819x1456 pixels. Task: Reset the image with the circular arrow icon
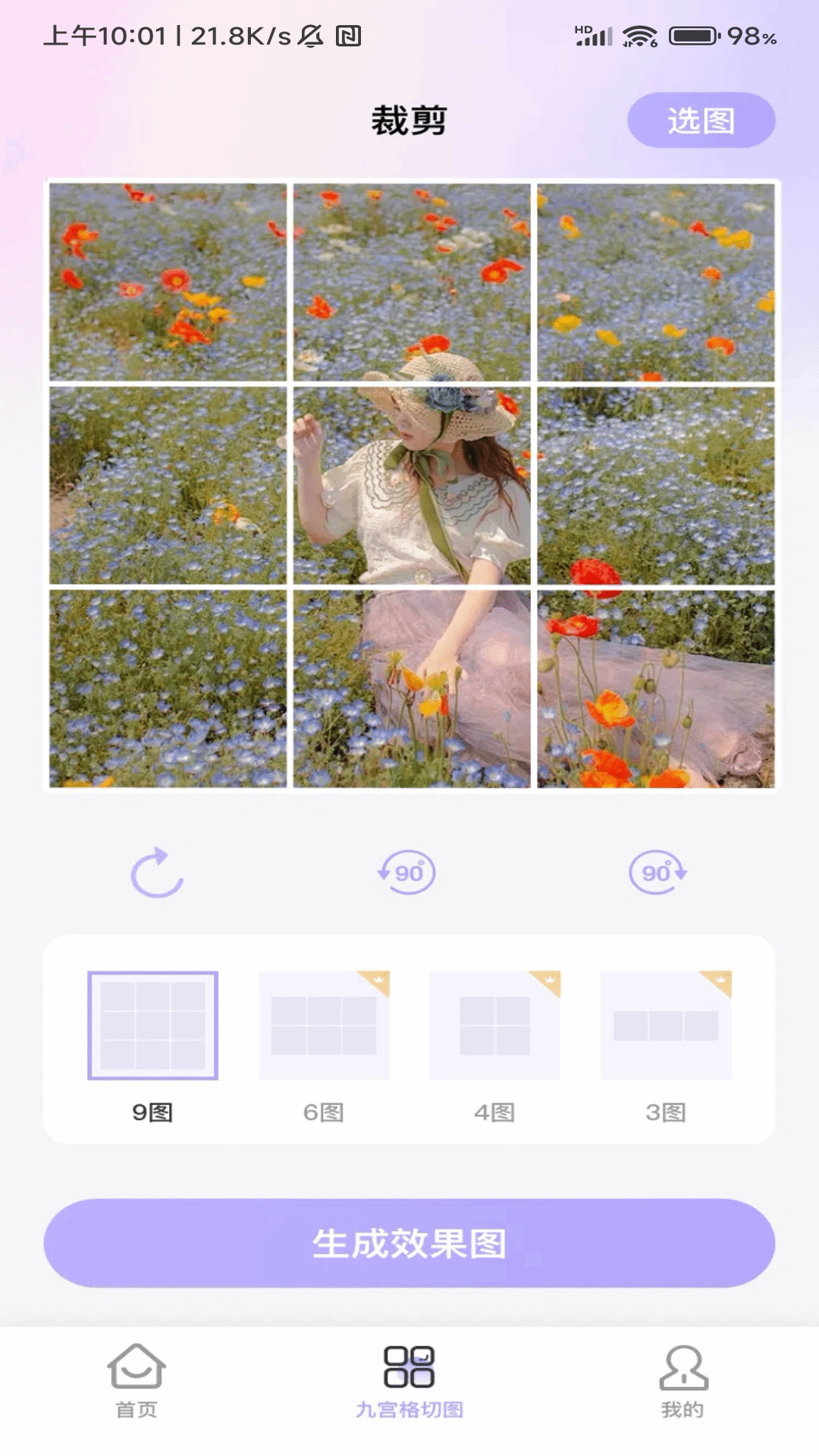click(157, 873)
